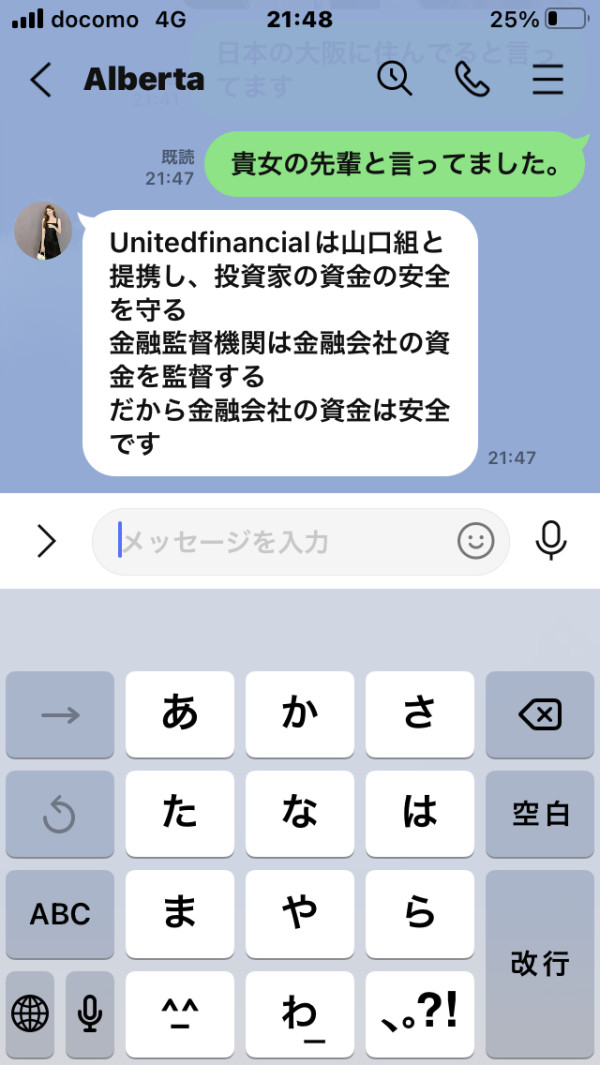Image resolution: width=600 pixels, height=1065 pixels.
Task: Open the globe keyboard switcher
Action: (x=31, y=1014)
